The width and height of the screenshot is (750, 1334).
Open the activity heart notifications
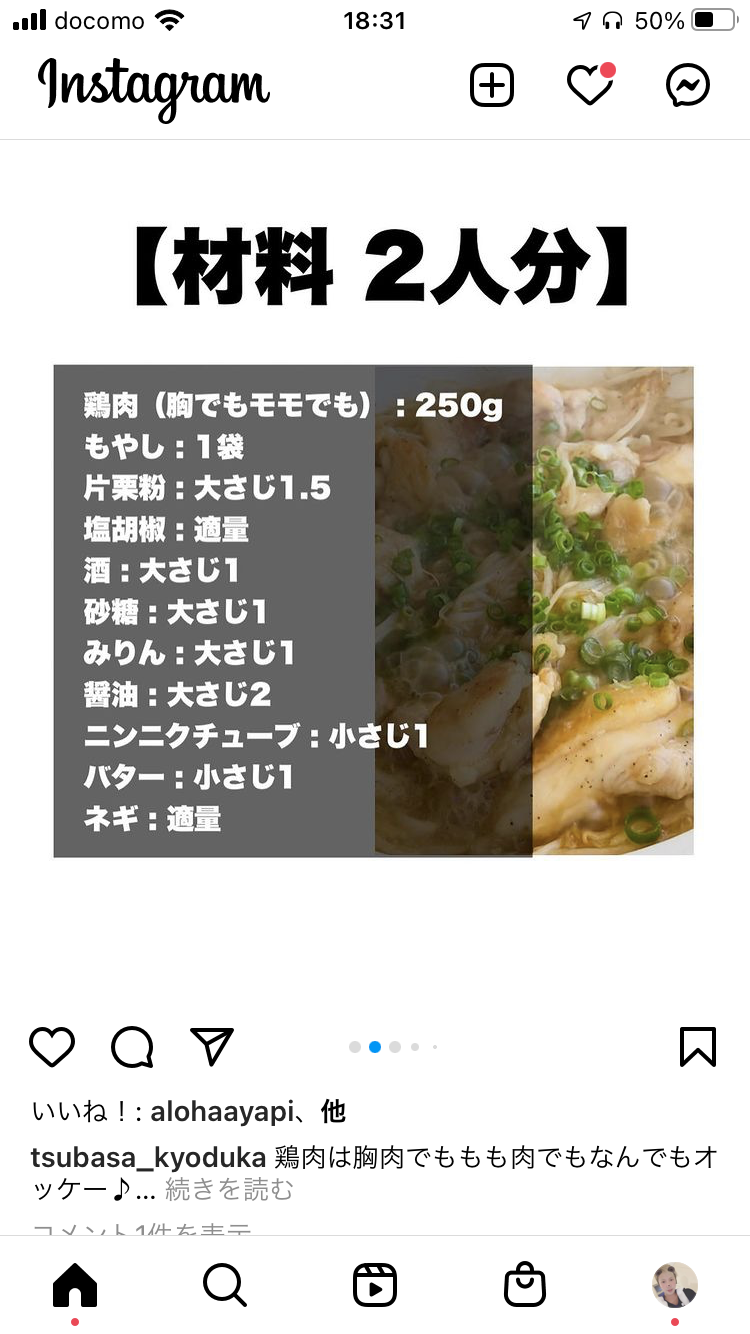pos(590,85)
